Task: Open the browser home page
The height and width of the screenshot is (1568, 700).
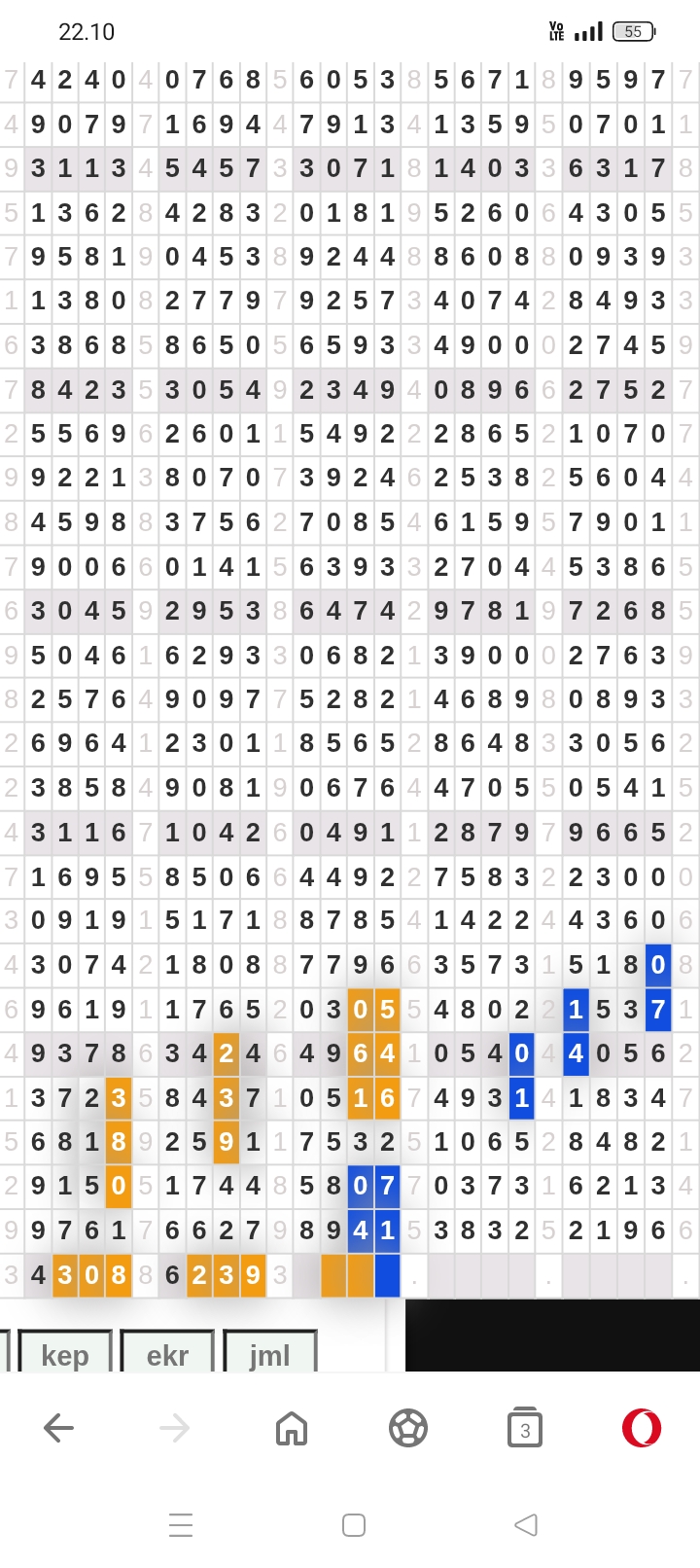Action: point(292,1428)
